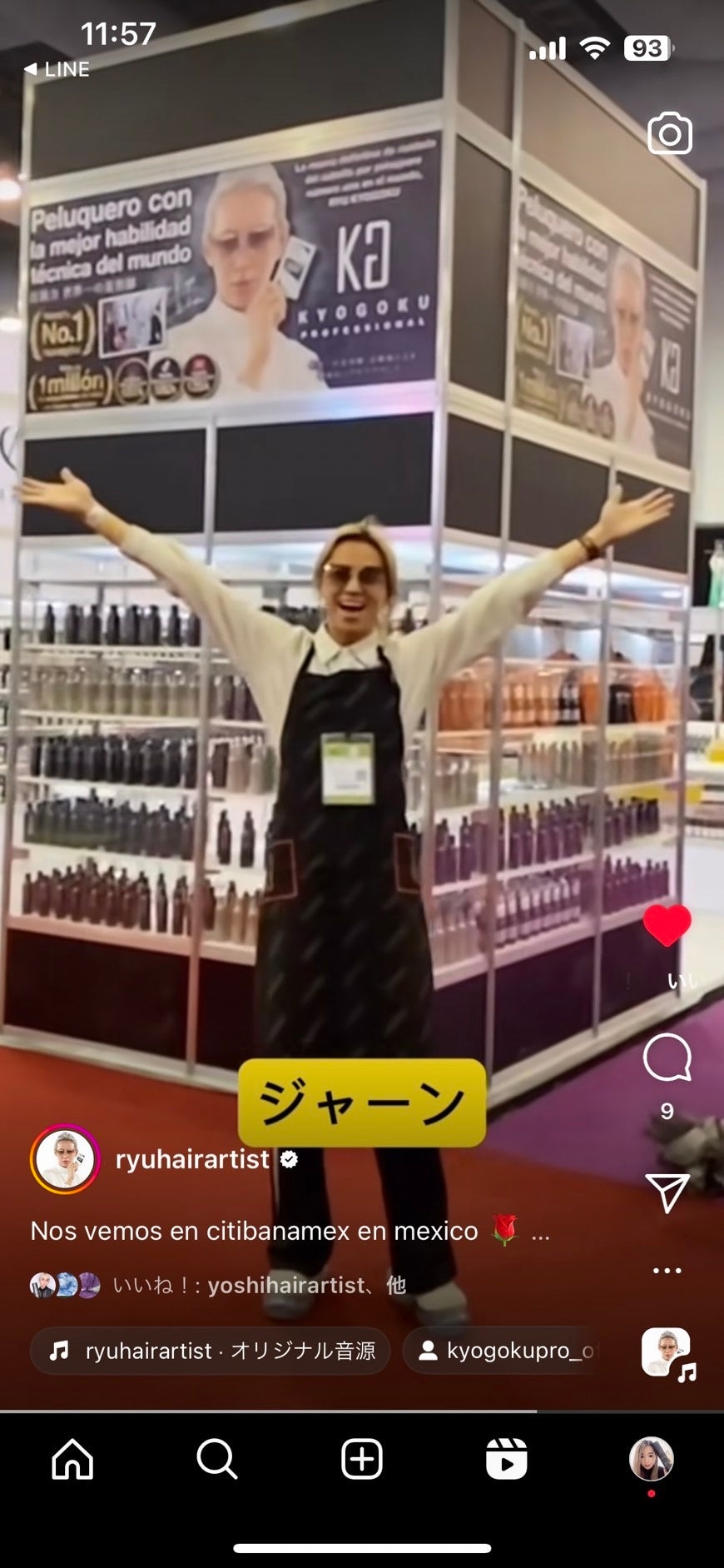
Task: Open the comments on this reel
Action: [x=667, y=1058]
